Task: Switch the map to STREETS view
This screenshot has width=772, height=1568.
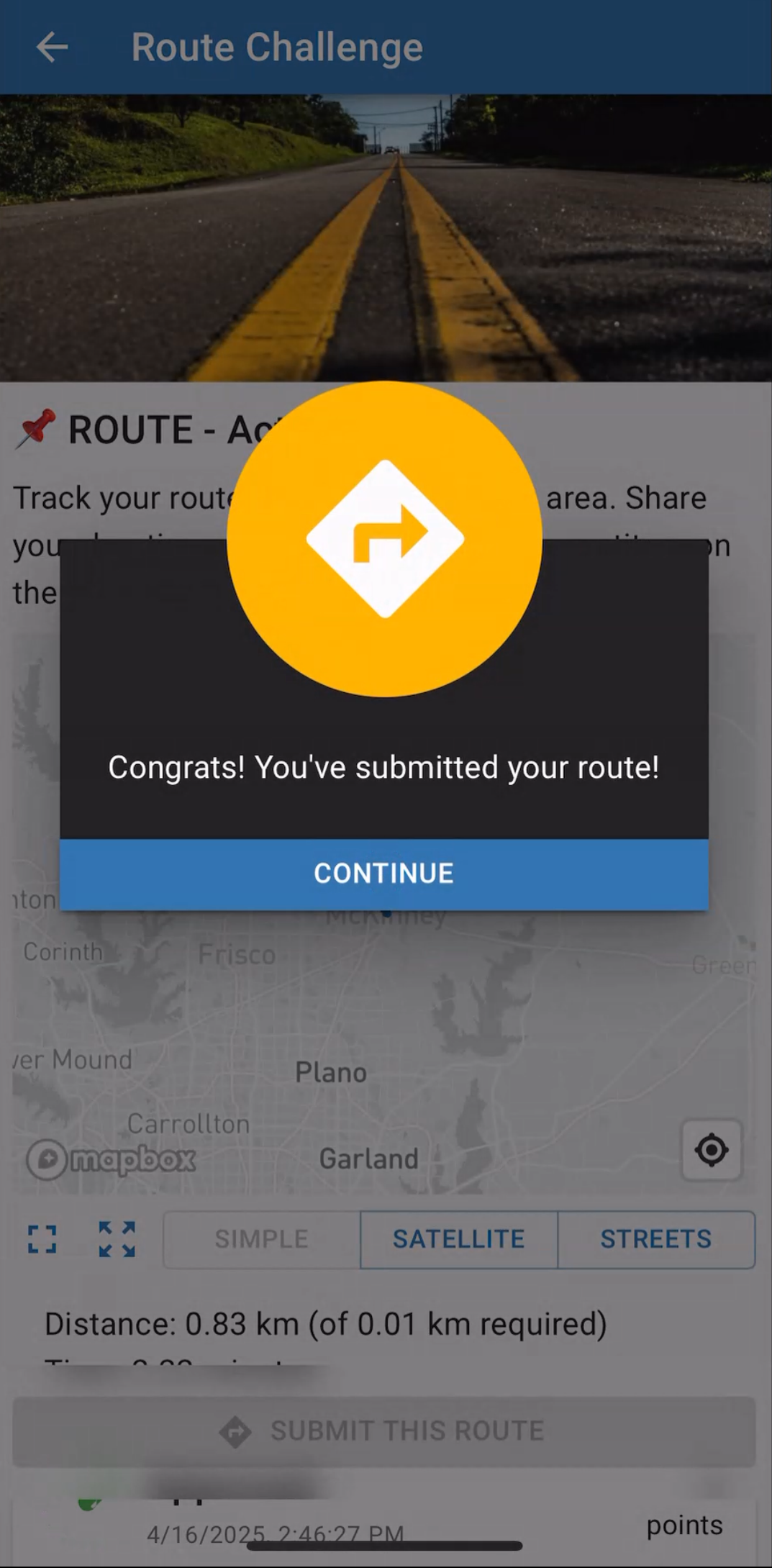Action: [655, 1239]
